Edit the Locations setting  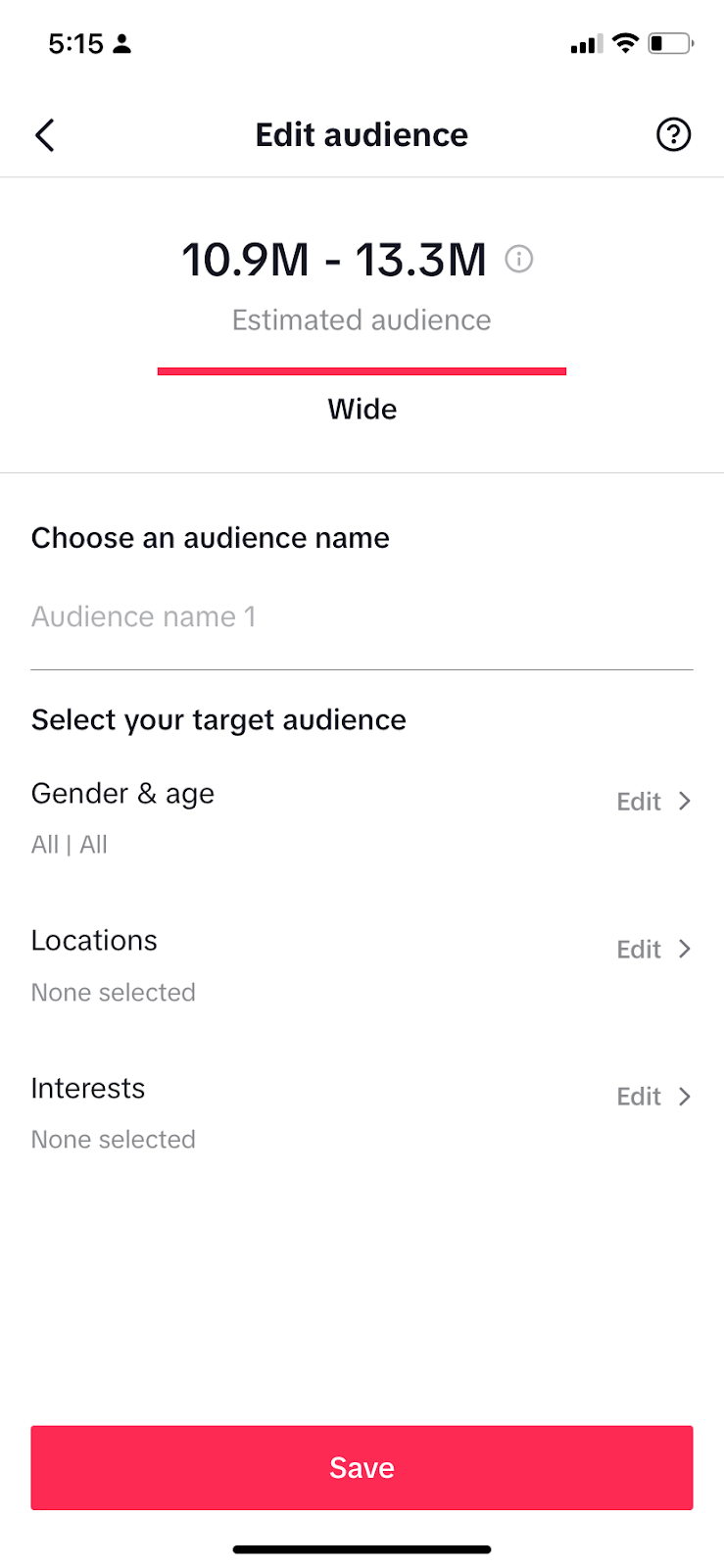click(x=653, y=949)
